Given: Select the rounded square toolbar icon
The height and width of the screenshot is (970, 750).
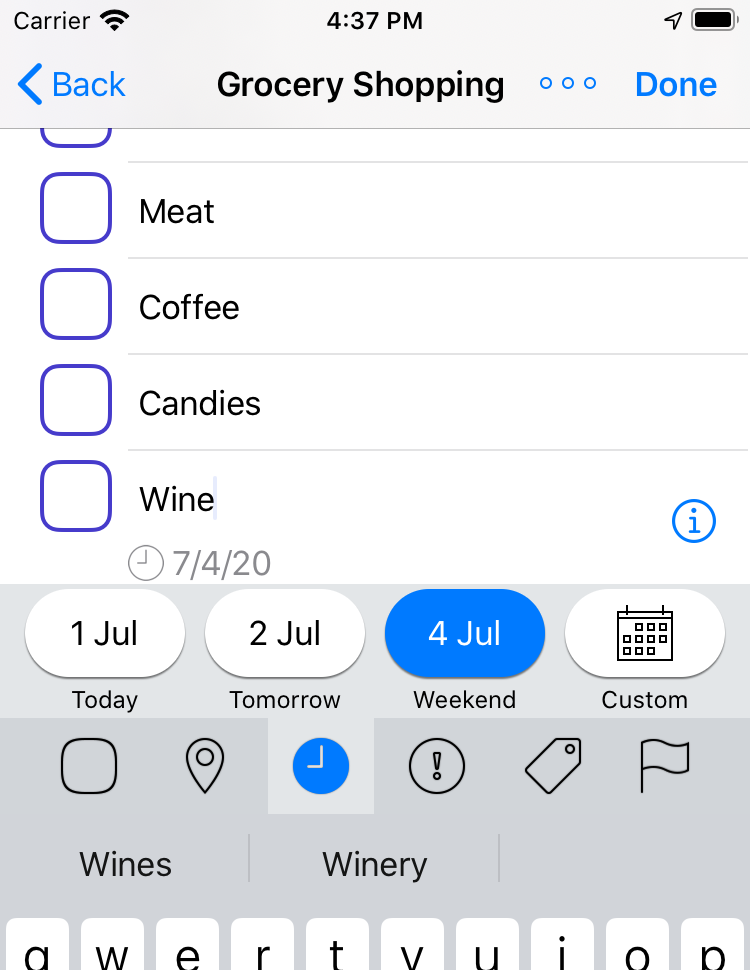Looking at the screenshot, I should click(x=90, y=767).
